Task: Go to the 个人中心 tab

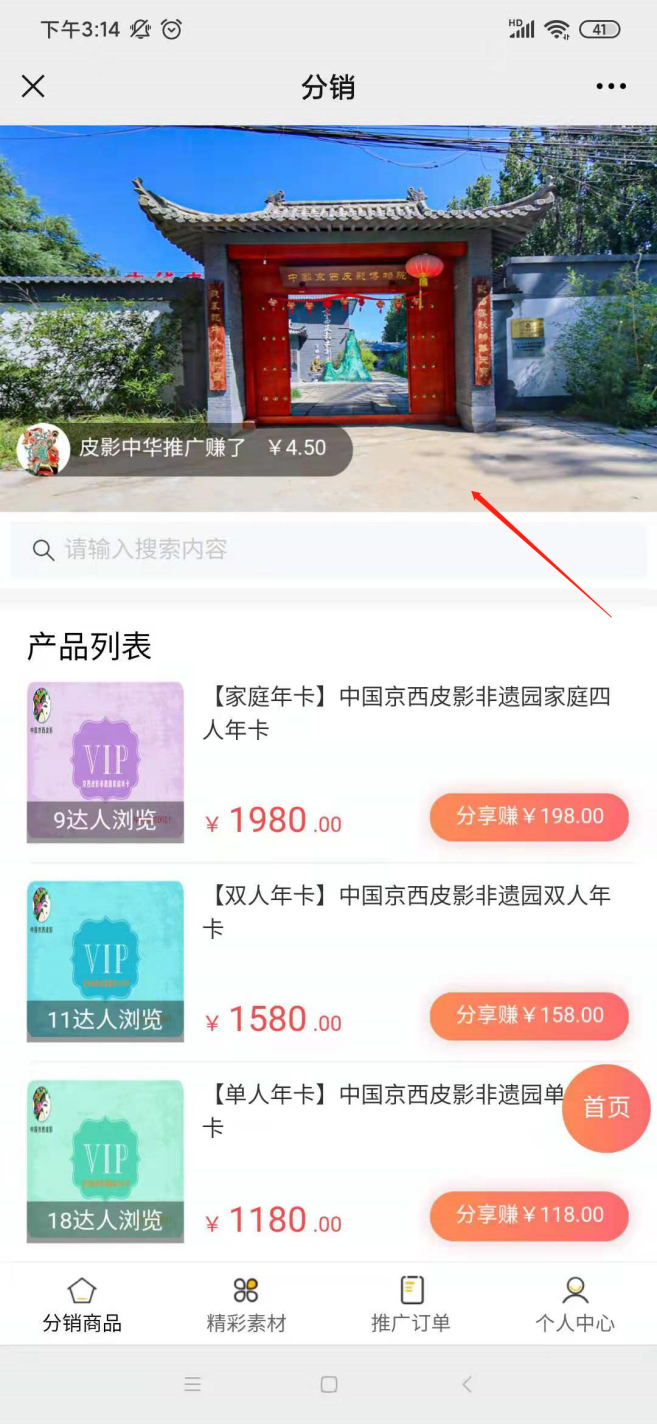Action: tap(575, 1305)
